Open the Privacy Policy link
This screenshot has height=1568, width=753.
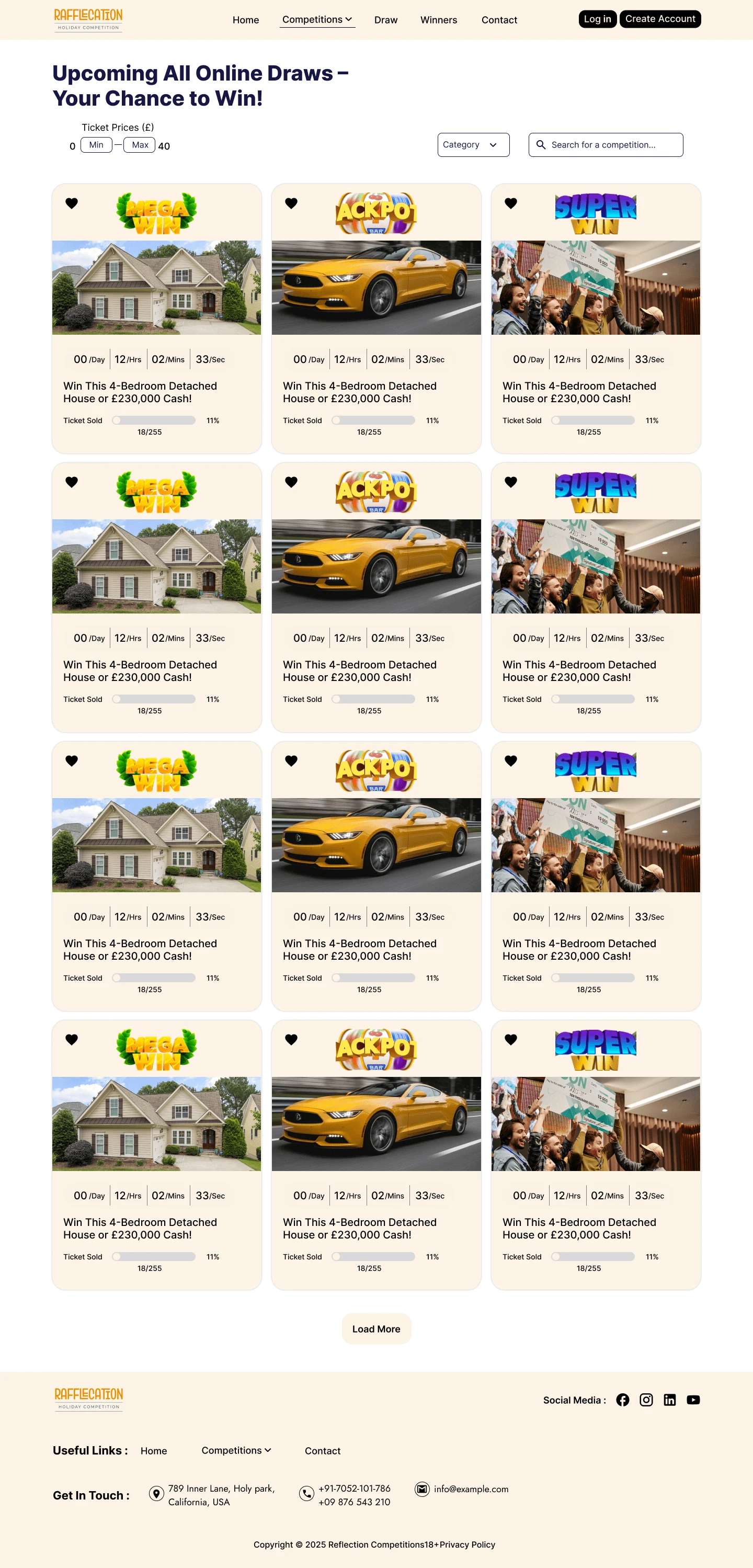[467, 1544]
